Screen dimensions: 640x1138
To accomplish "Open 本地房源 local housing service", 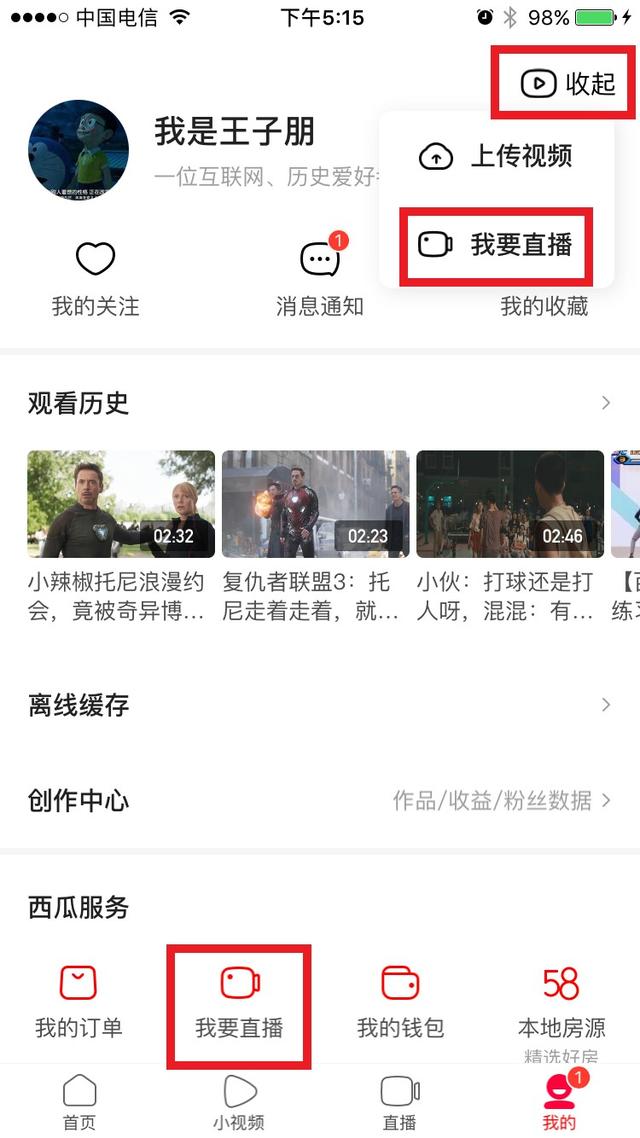I will click(x=561, y=1000).
